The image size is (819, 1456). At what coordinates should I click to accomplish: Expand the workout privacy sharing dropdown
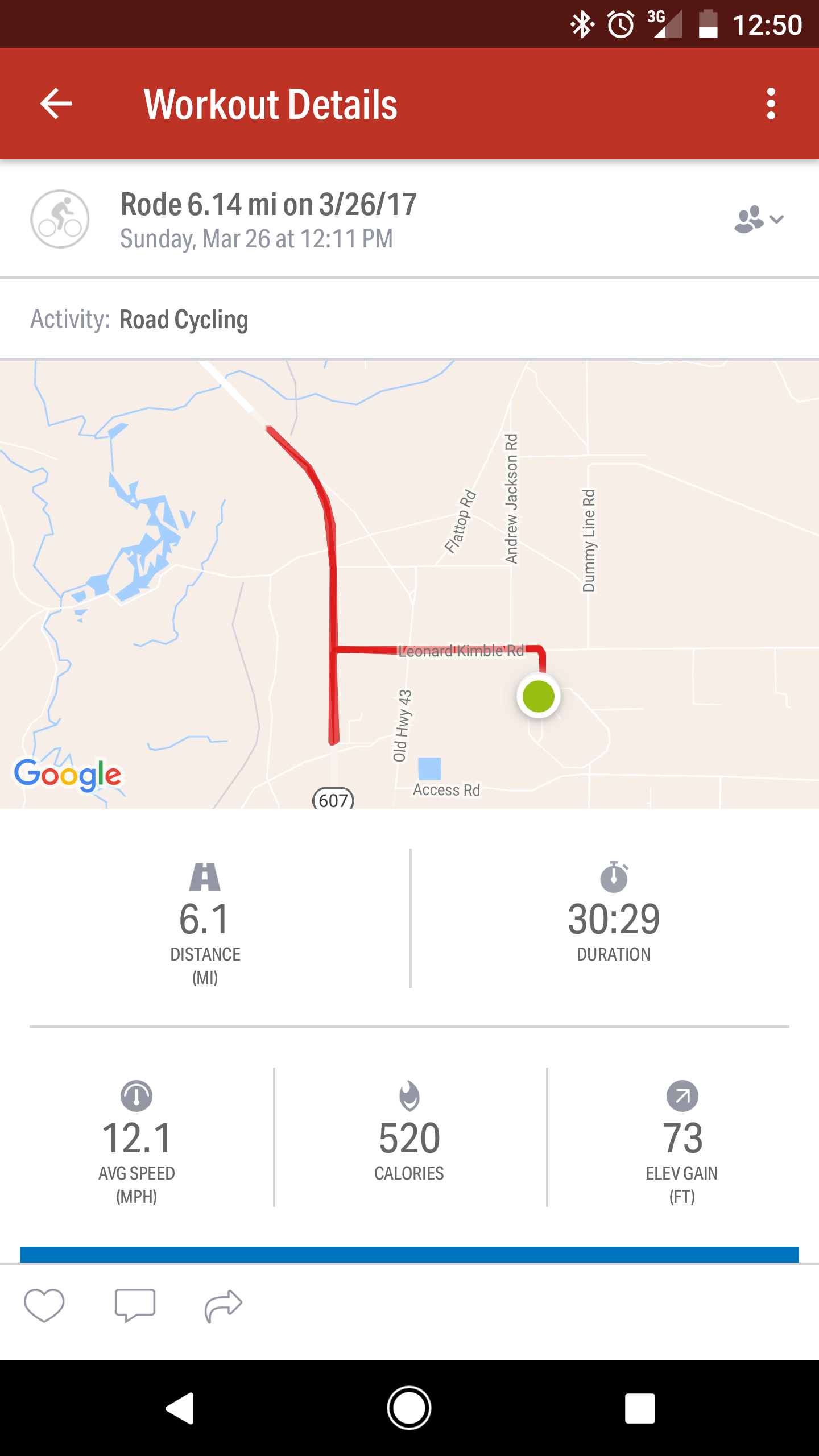click(759, 220)
